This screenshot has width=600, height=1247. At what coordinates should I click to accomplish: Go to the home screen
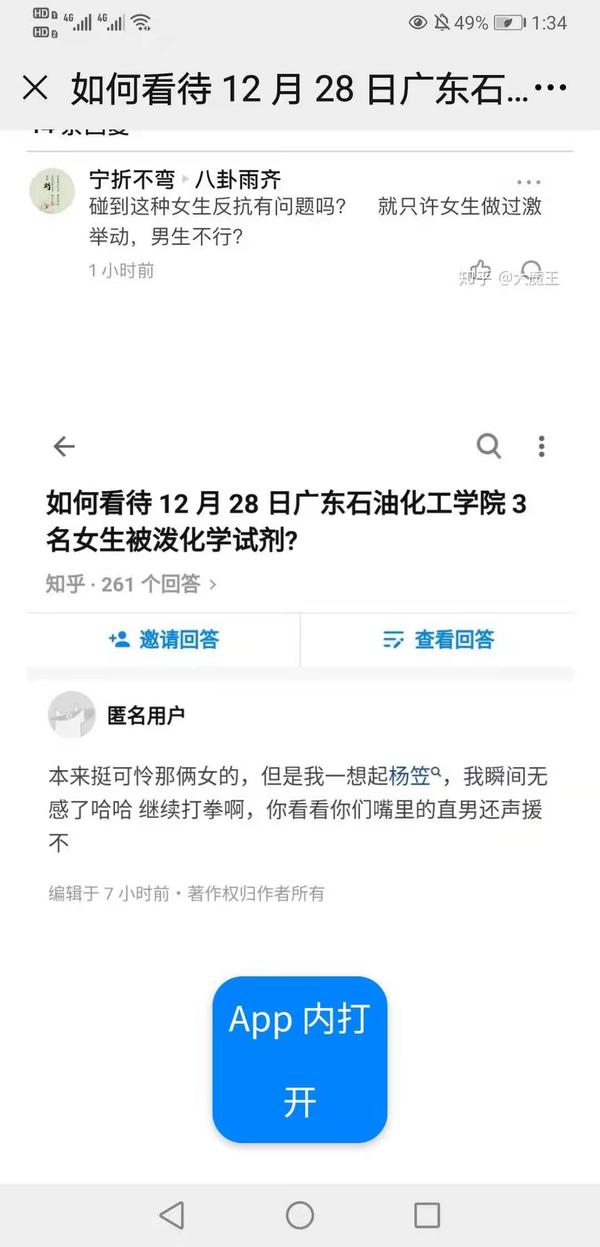click(300, 1215)
